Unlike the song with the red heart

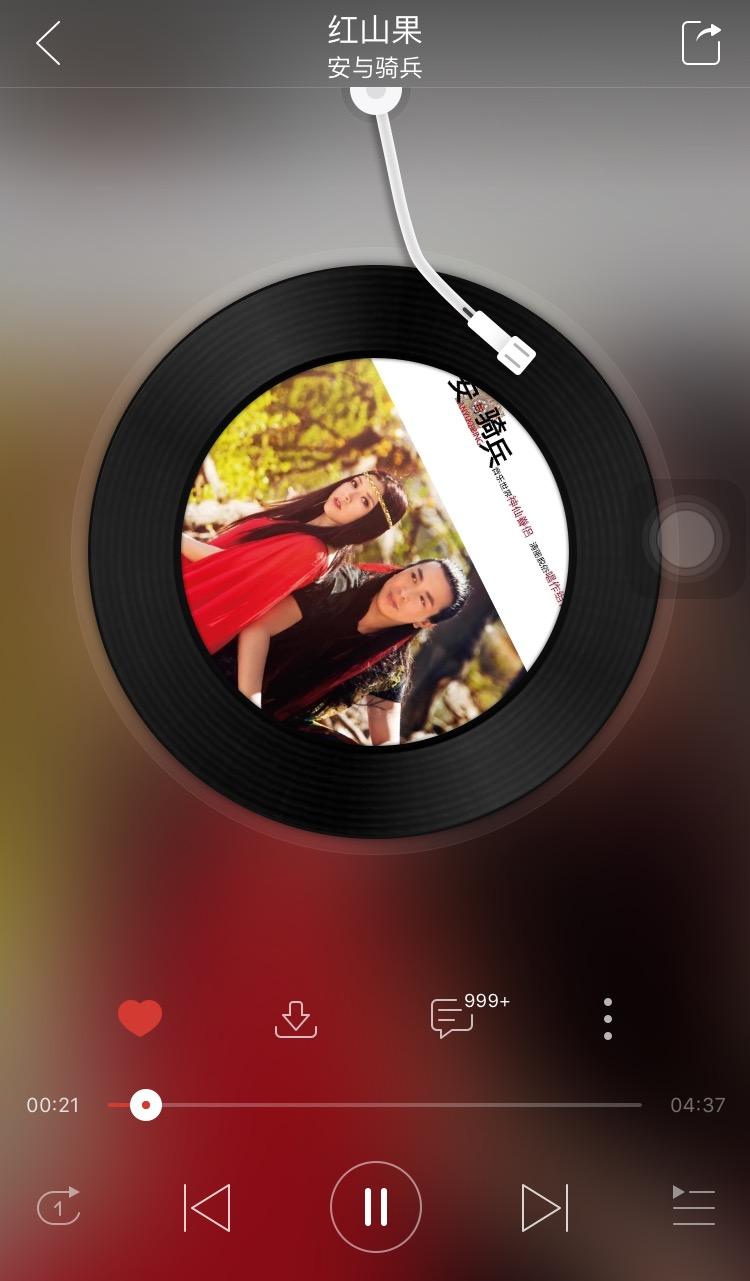pos(140,1018)
